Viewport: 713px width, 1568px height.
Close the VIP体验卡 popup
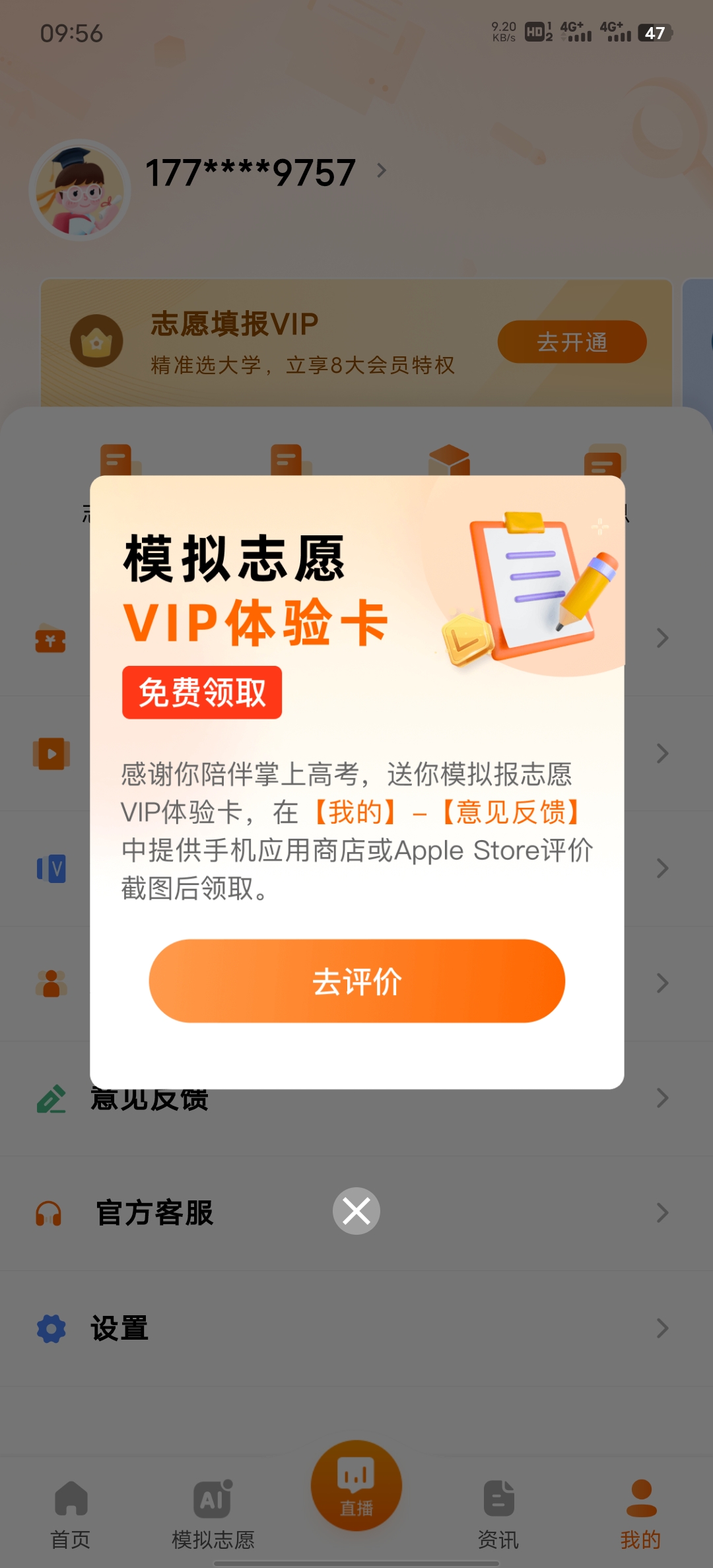(356, 1211)
